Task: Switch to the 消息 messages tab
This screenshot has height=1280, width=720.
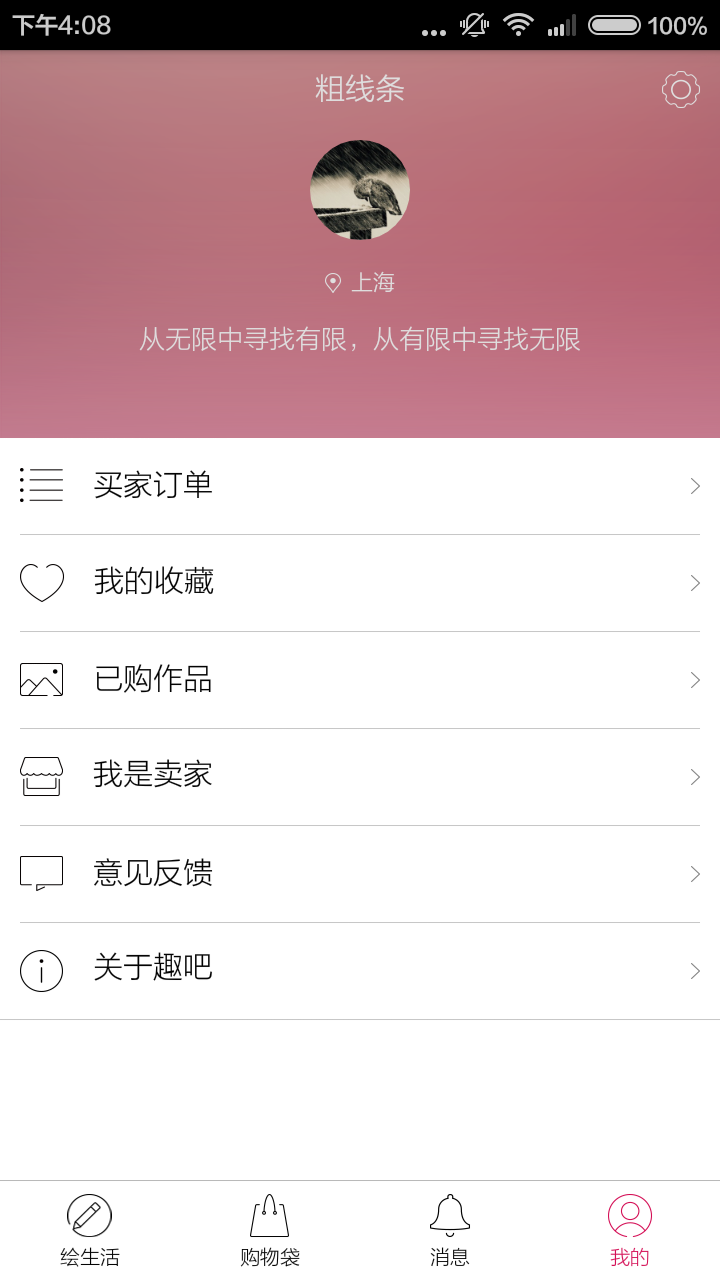Action: (450, 1230)
